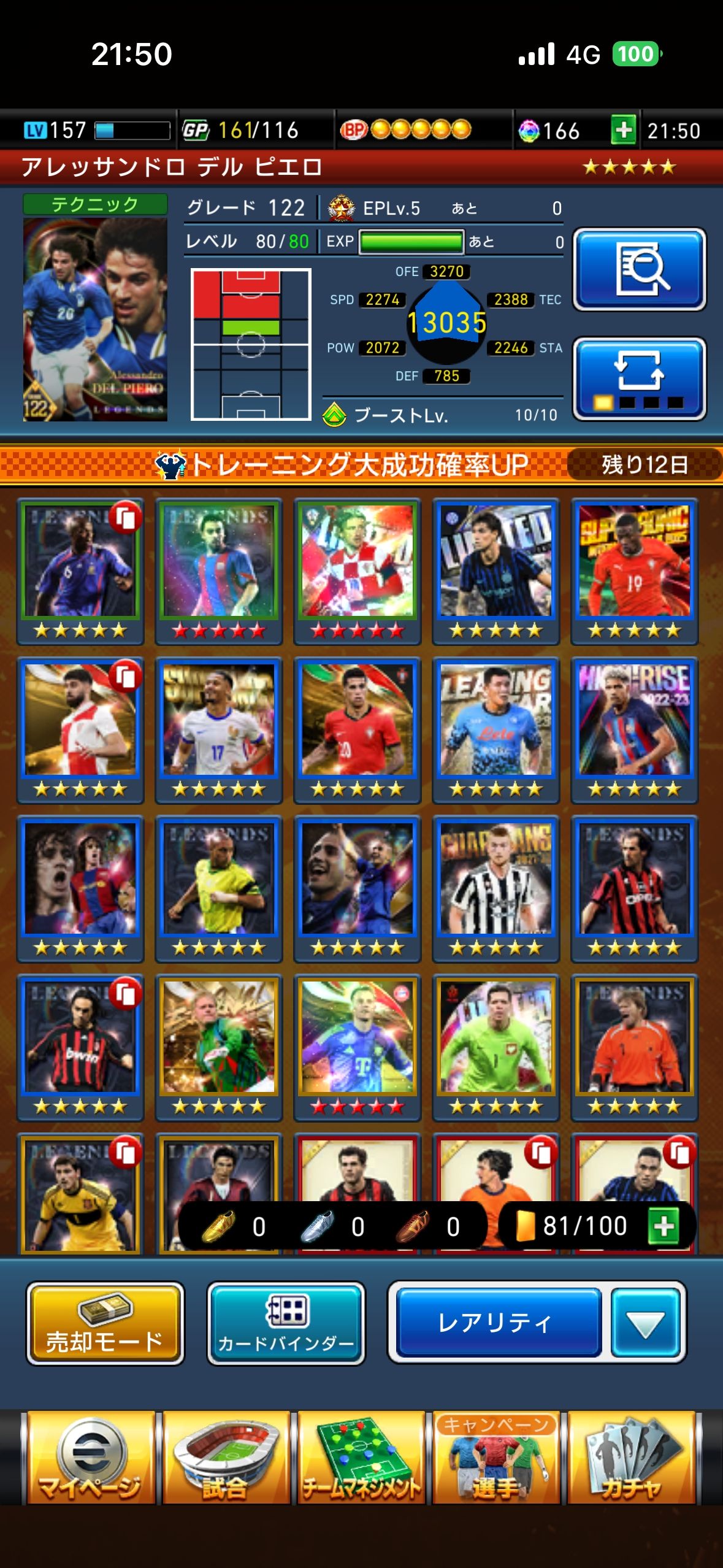Viewport: 723px width, 1568px height.
Task: Select the レアリティ sort button
Action: coord(499,1322)
